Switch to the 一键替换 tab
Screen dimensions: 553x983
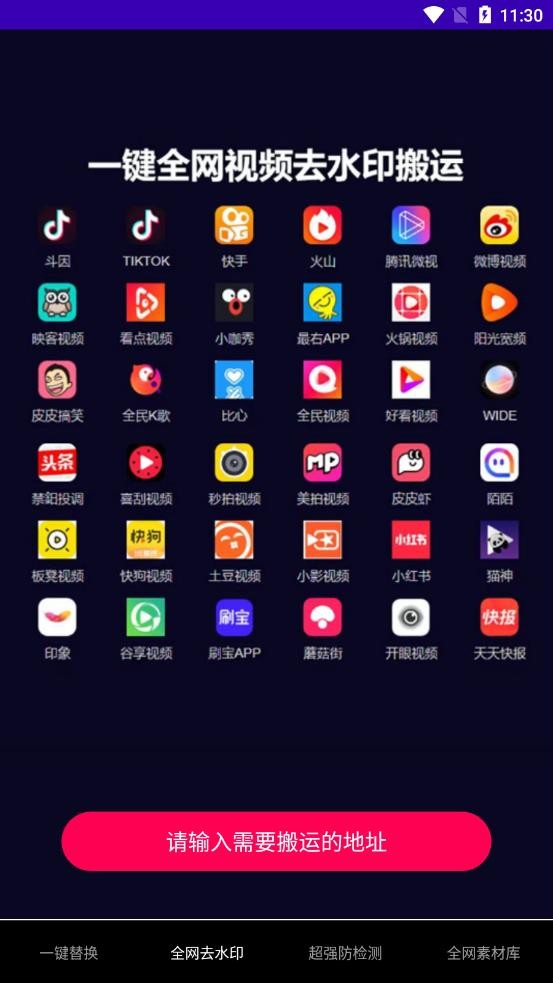69,953
